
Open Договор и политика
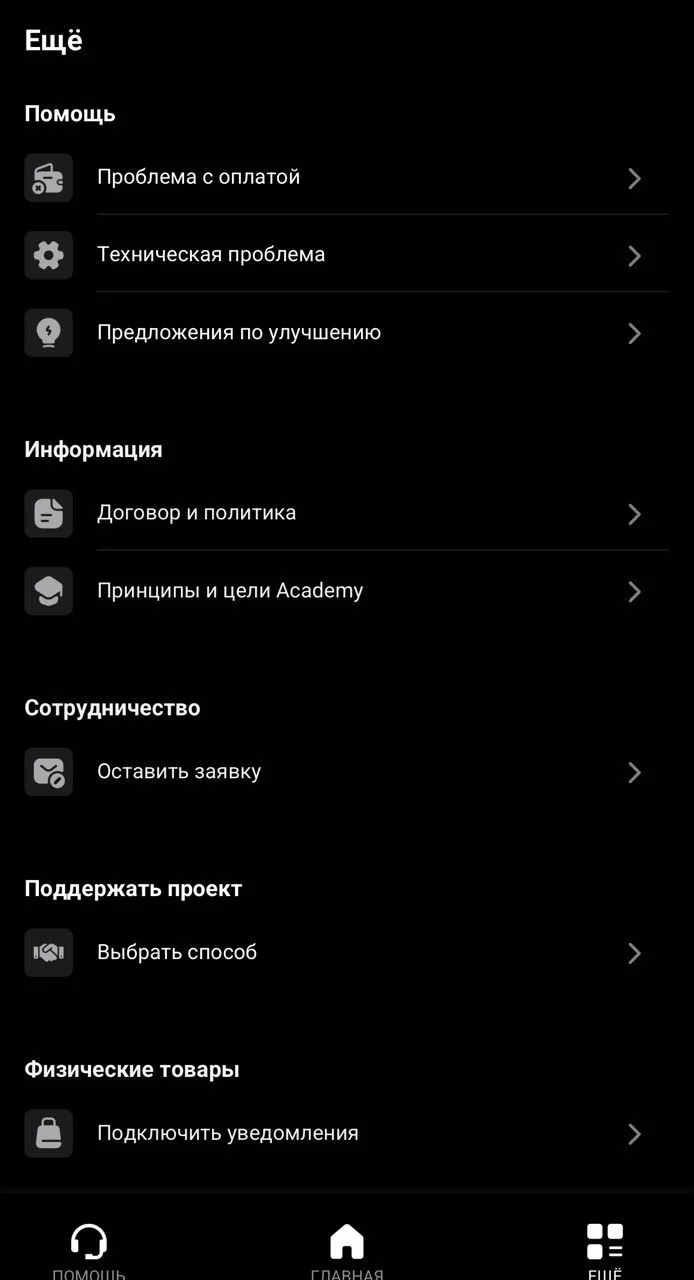tap(347, 513)
